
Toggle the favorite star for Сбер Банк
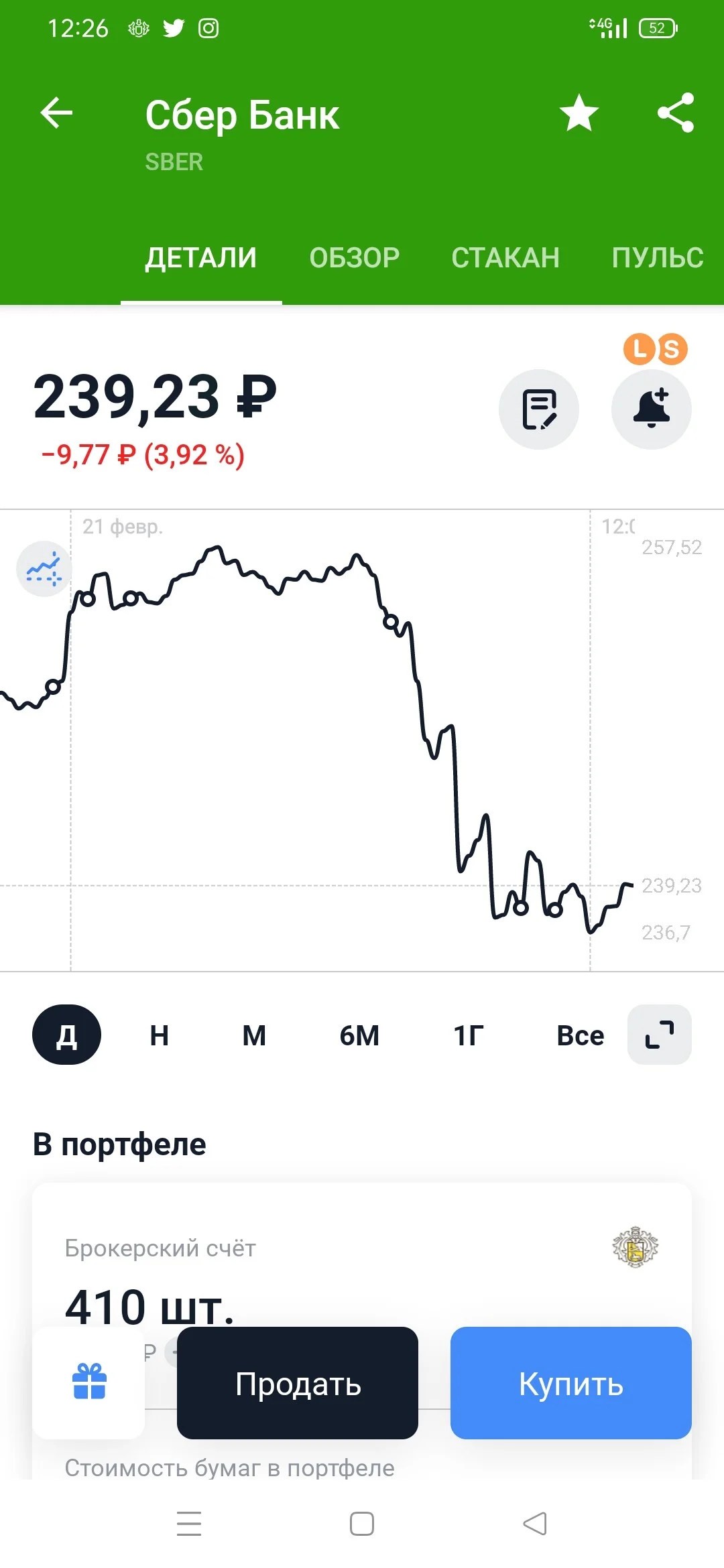pyautogui.click(x=579, y=113)
